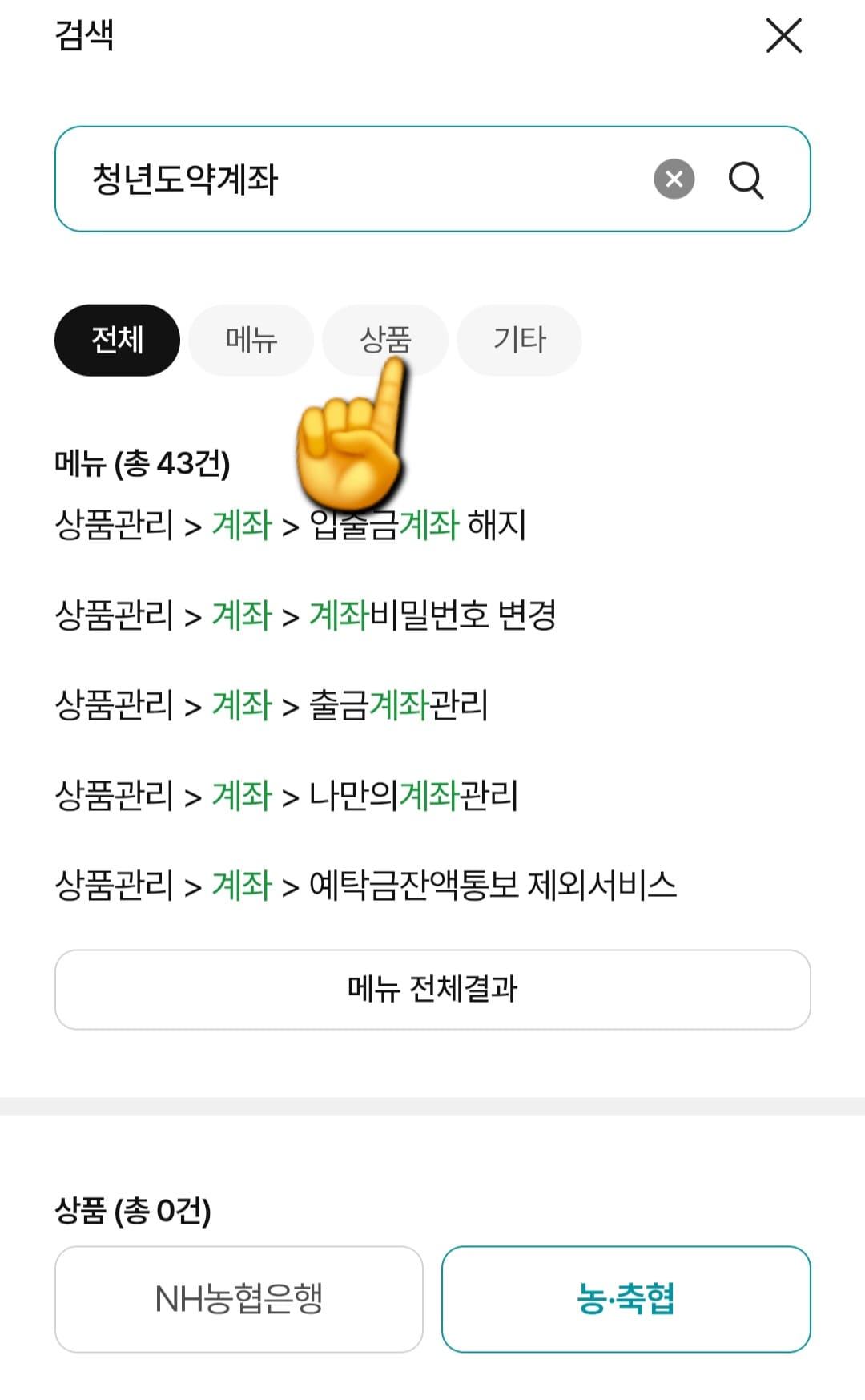This screenshot has width=865, height=1400.
Task: Click the green 계좌 keyword in first result
Action: [239, 525]
